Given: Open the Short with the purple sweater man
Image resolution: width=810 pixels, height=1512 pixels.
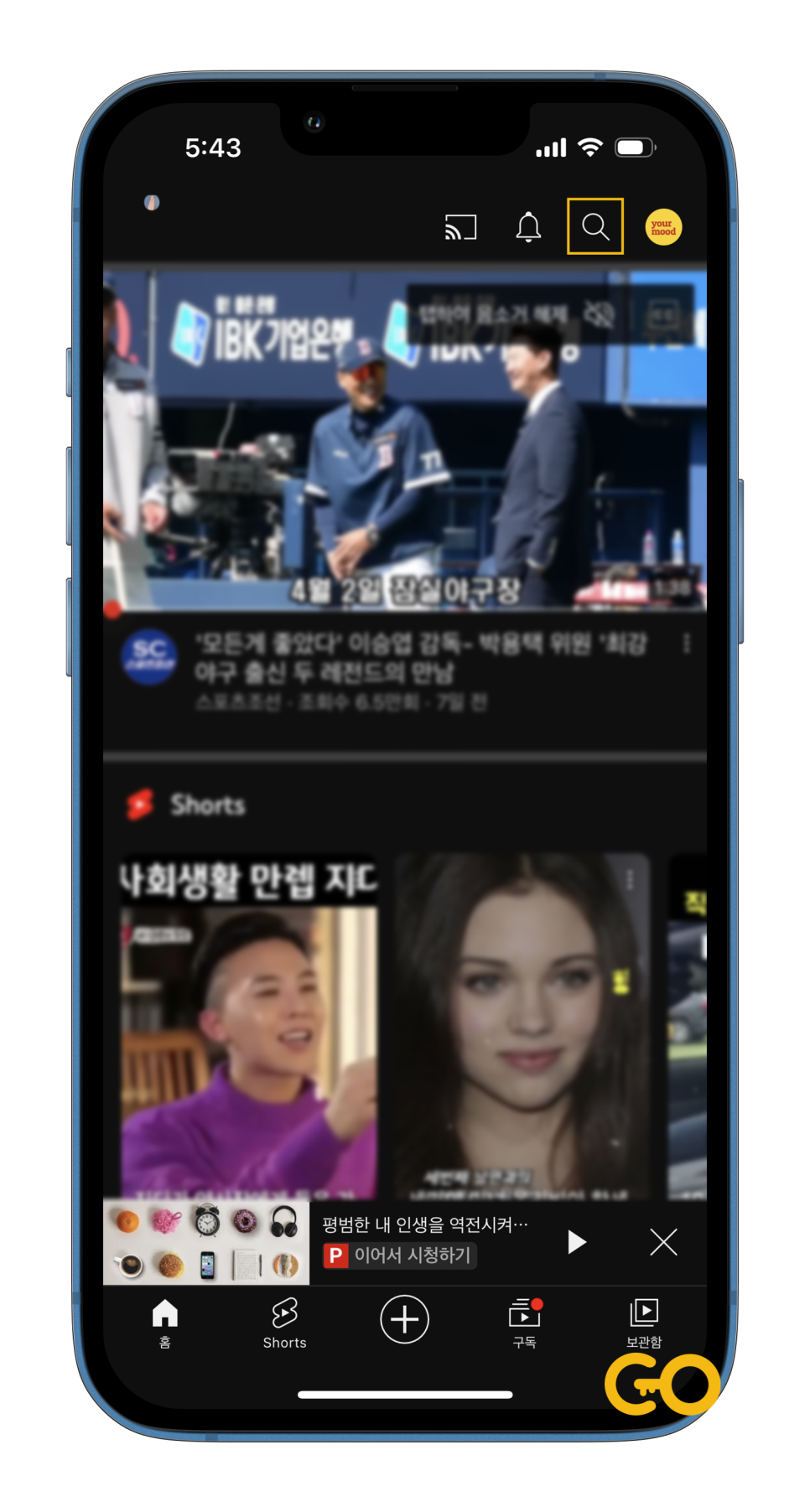Looking at the screenshot, I should click(x=248, y=1027).
